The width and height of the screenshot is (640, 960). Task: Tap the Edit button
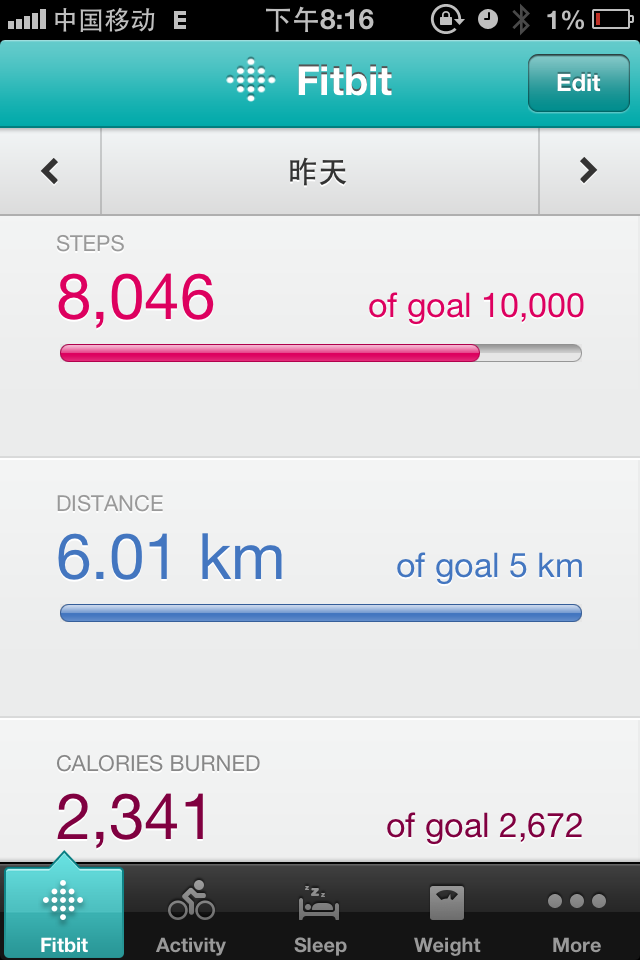point(578,83)
